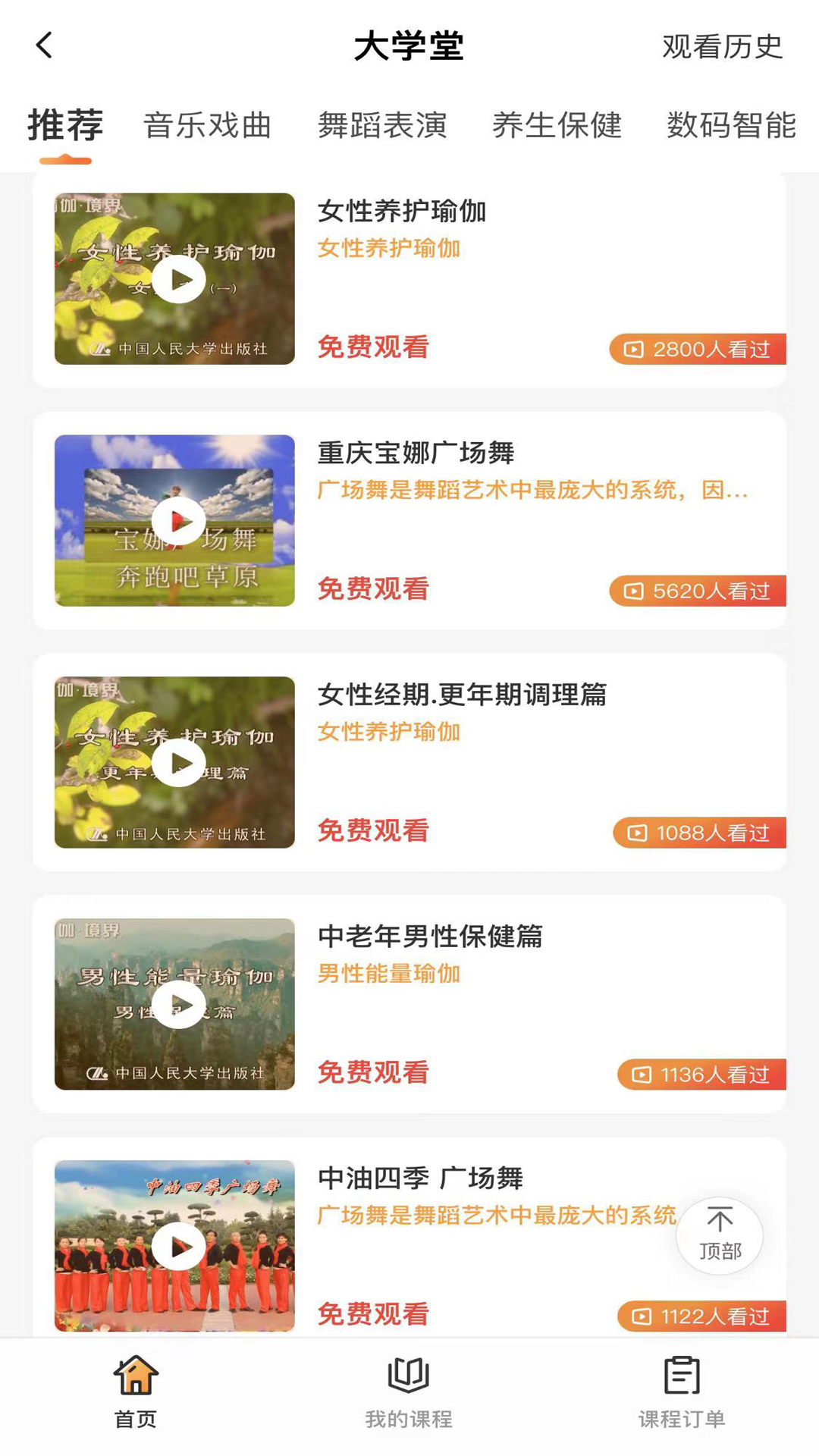
Task: Open 女性养护瑜伽 course via its orange subtitle
Action: [390, 248]
